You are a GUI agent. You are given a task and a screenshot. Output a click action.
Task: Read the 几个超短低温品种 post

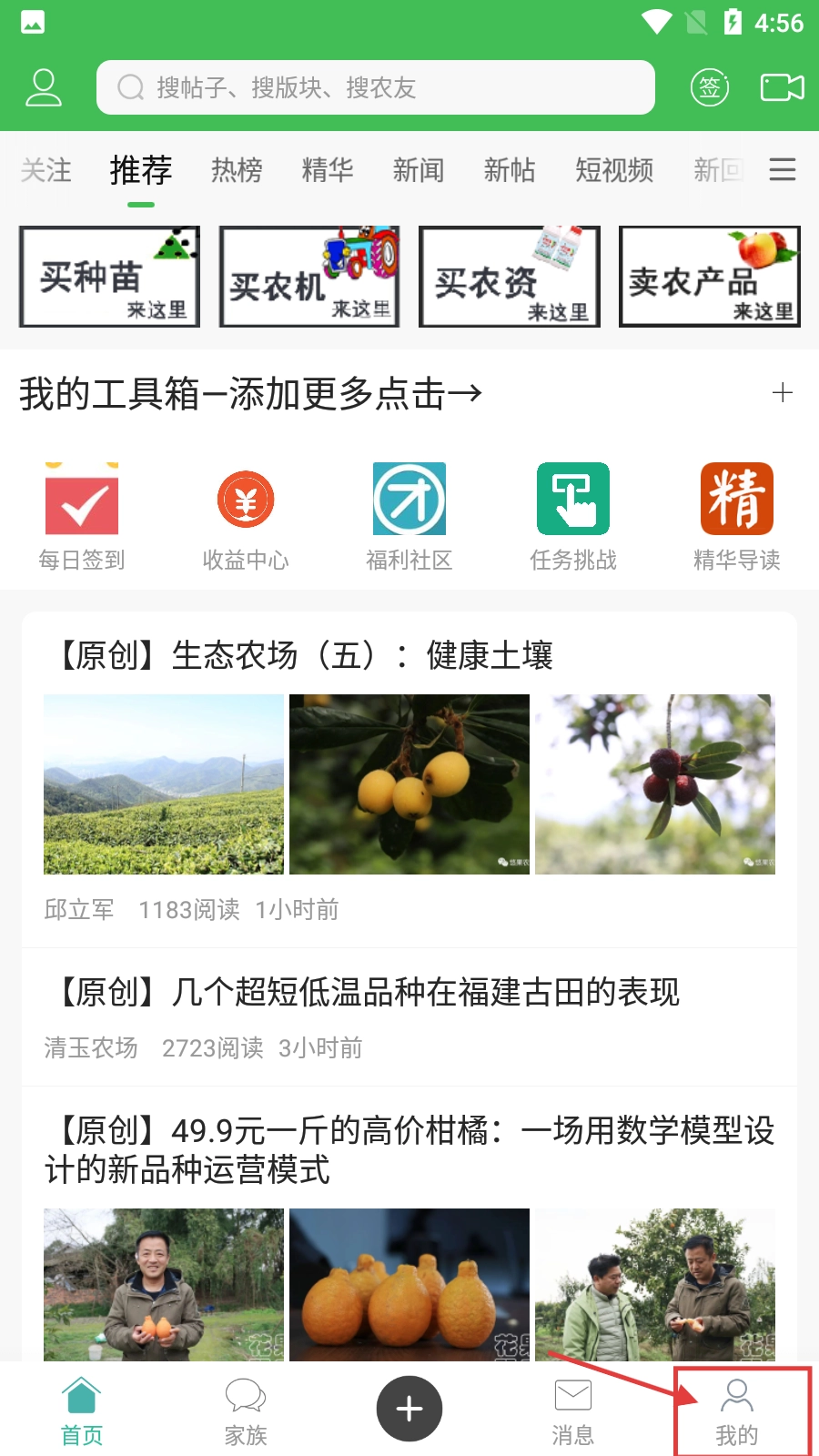[x=368, y=992]
